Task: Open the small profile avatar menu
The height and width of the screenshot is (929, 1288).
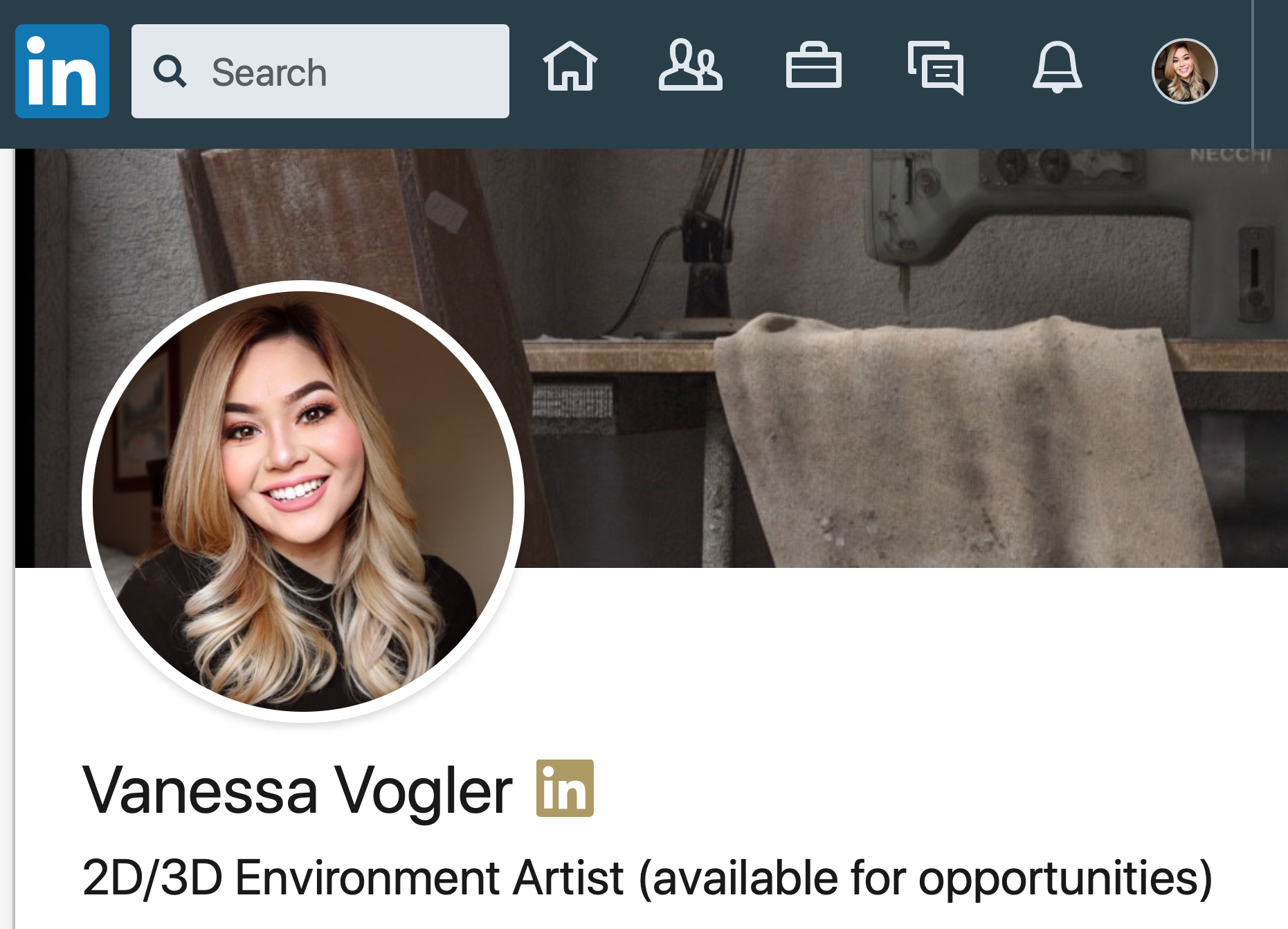Action: pos(1184,71)
